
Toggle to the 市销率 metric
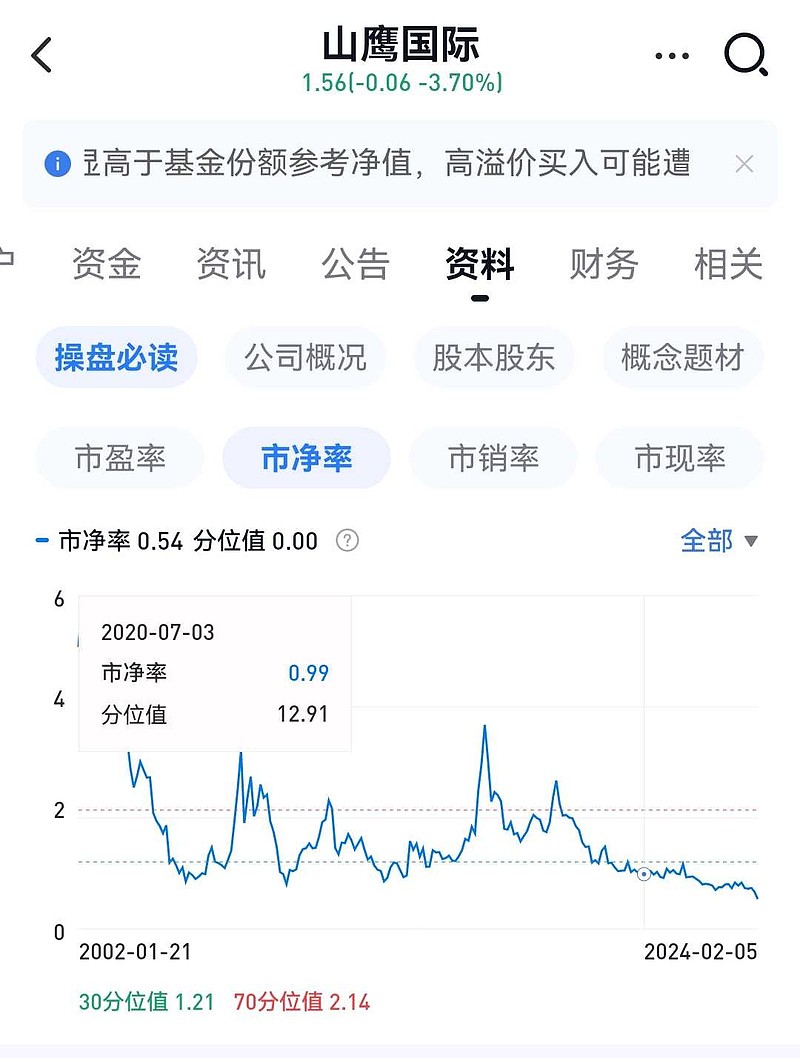click(493, 458)
